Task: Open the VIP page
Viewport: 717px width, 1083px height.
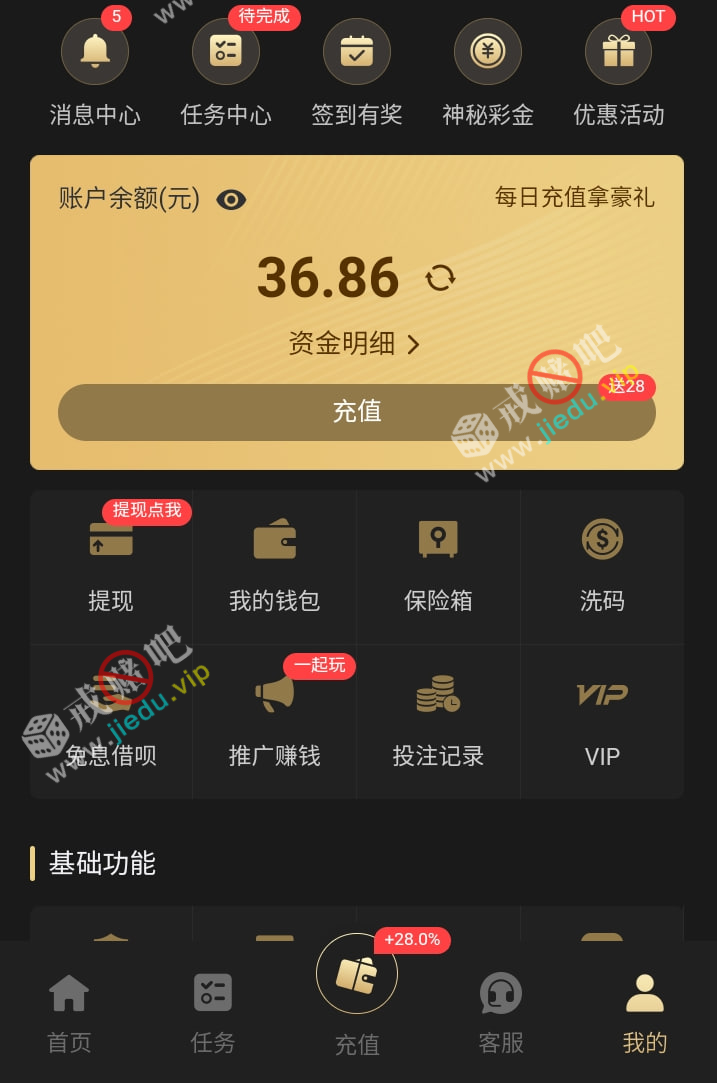Action: tap(602, 720)
